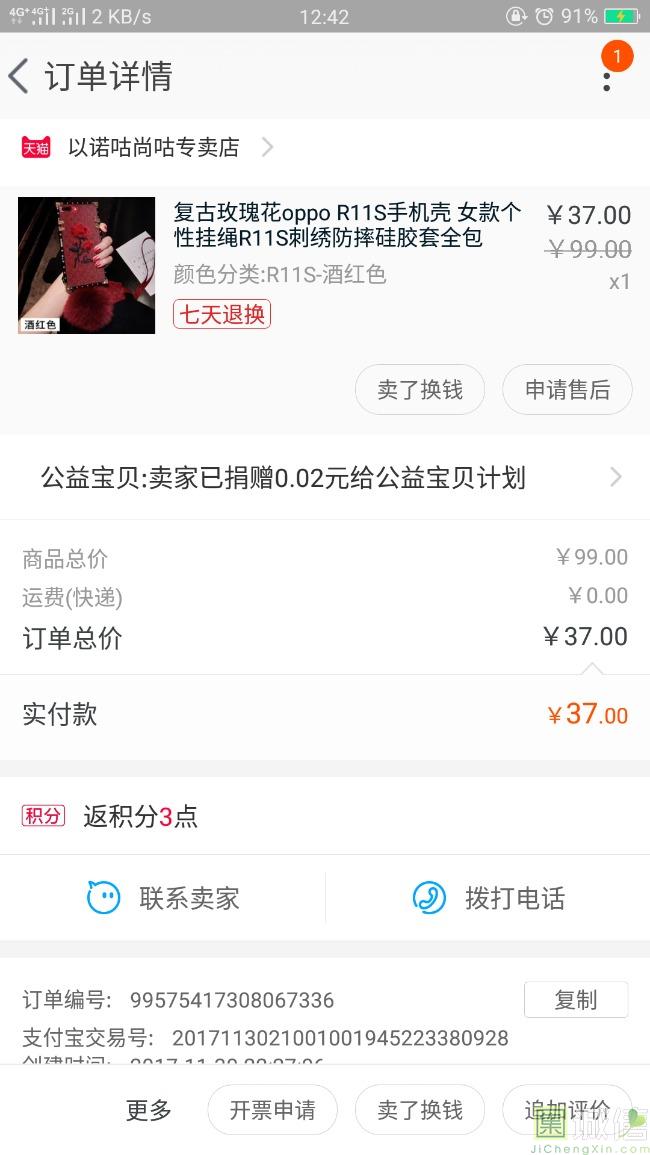This screenshot has height=1155, width=650.
Task: Copy the order number with 复制
Action: click(x=576, y=1000)
